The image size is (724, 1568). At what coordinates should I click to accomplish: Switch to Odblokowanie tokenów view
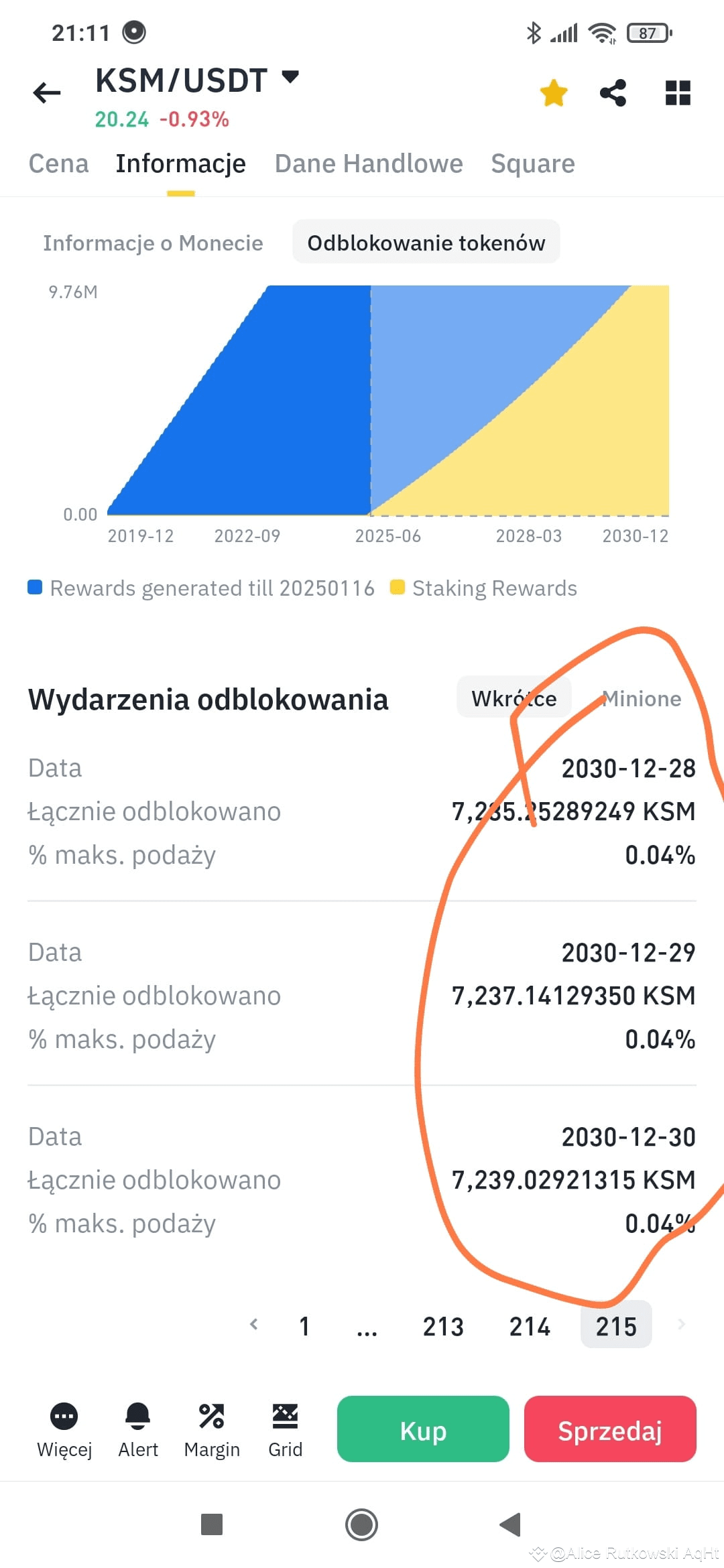[x=426, y=243]
